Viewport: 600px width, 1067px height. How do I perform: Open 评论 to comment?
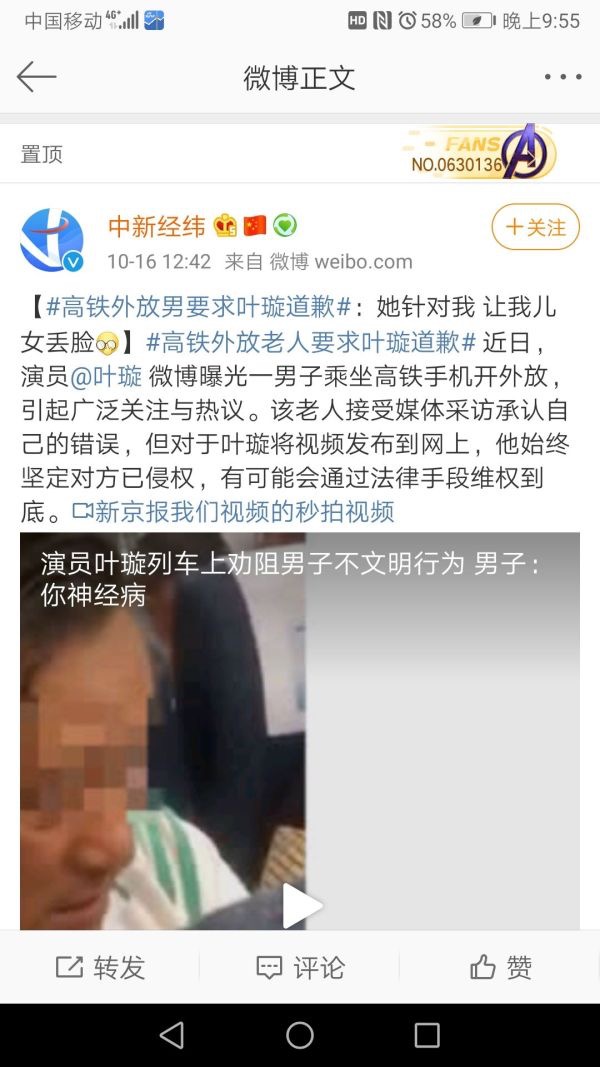(300, 967)
